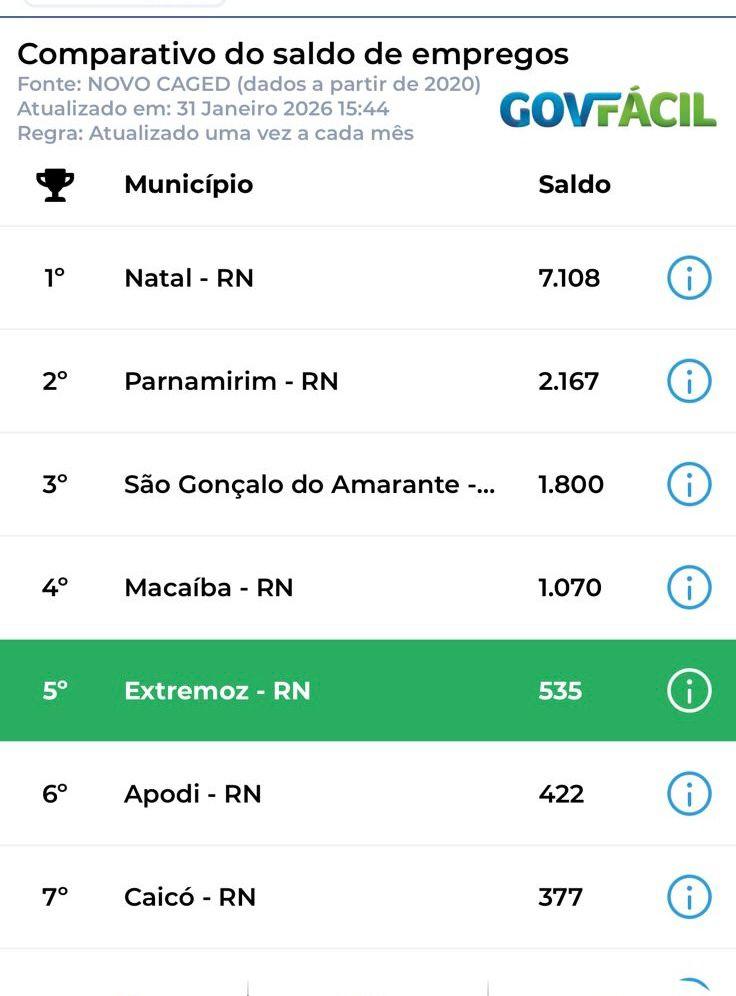Click the trophy ranking icon in the header

[x=55, y=184]
